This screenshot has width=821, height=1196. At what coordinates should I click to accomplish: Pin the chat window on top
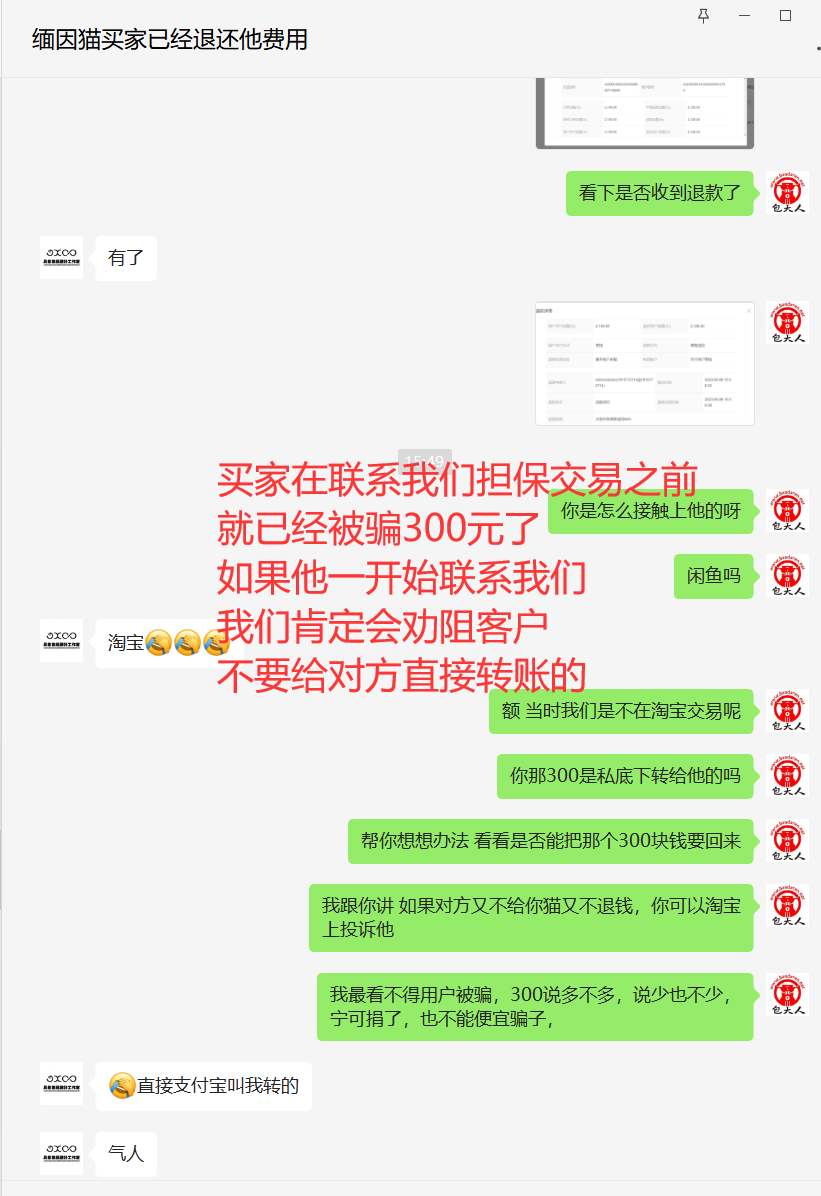pyautogui.click(x=703, y=16)
